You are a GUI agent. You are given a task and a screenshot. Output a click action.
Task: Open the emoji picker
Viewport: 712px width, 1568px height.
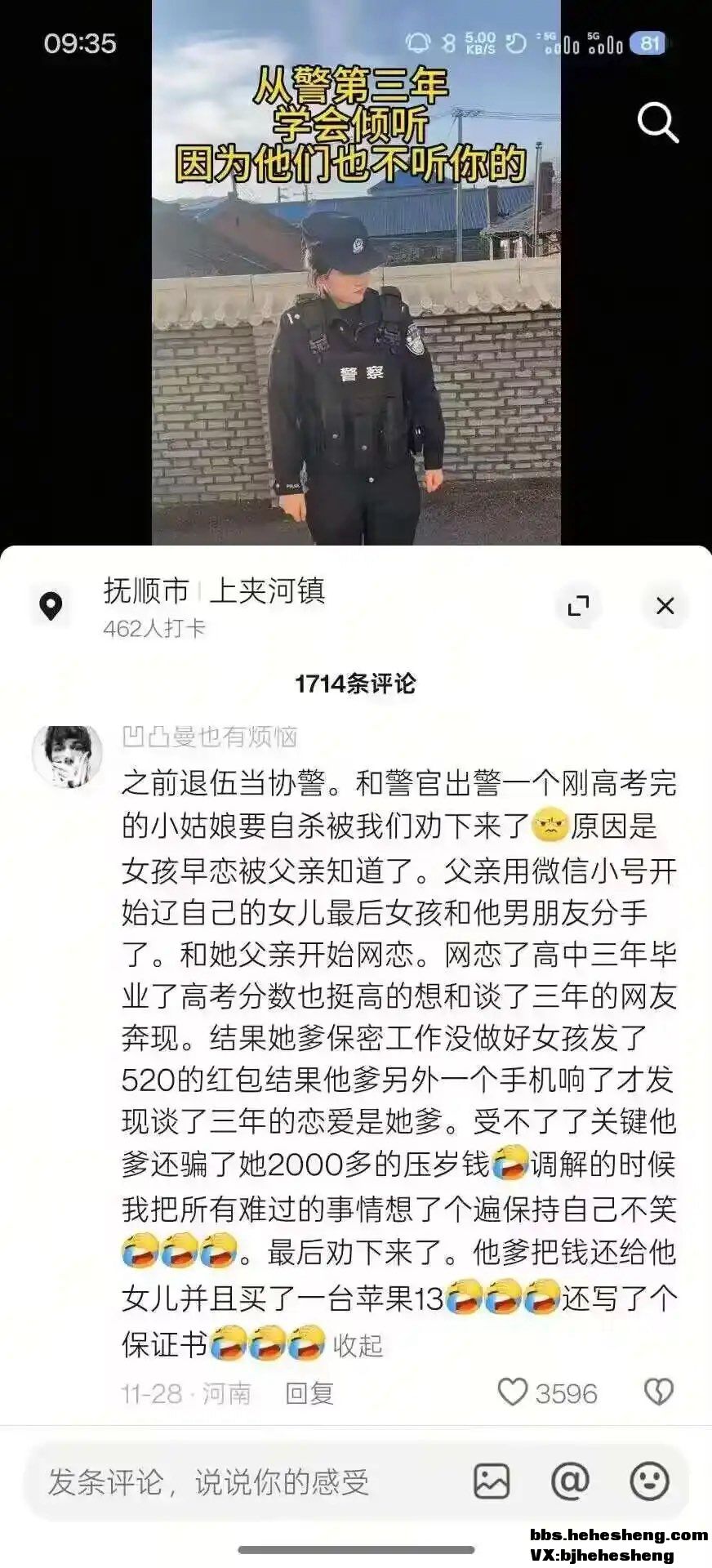(649, 1481)
